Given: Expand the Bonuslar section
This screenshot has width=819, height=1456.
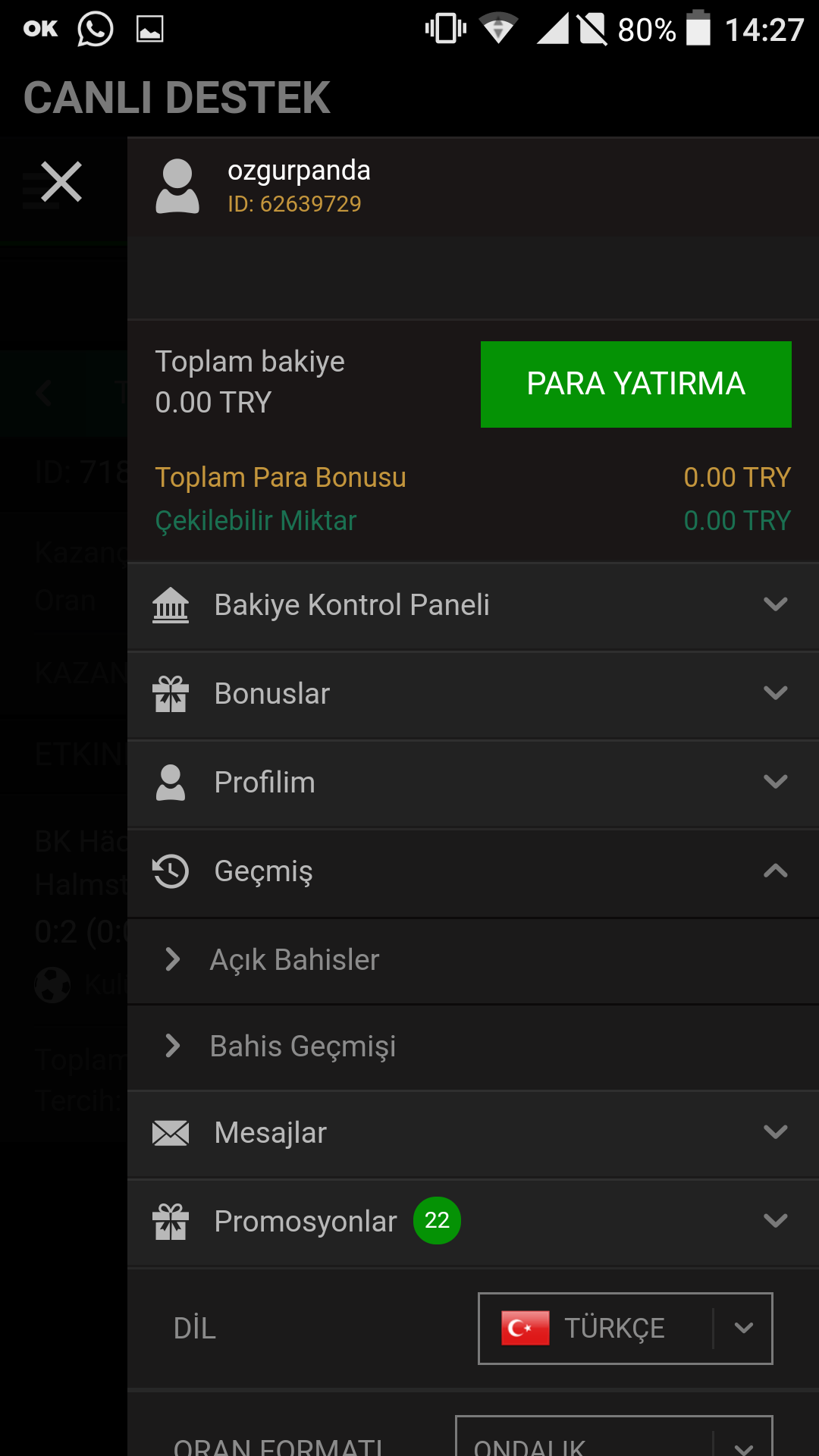Looking at the screenshot, I should (x=473, y=694).
